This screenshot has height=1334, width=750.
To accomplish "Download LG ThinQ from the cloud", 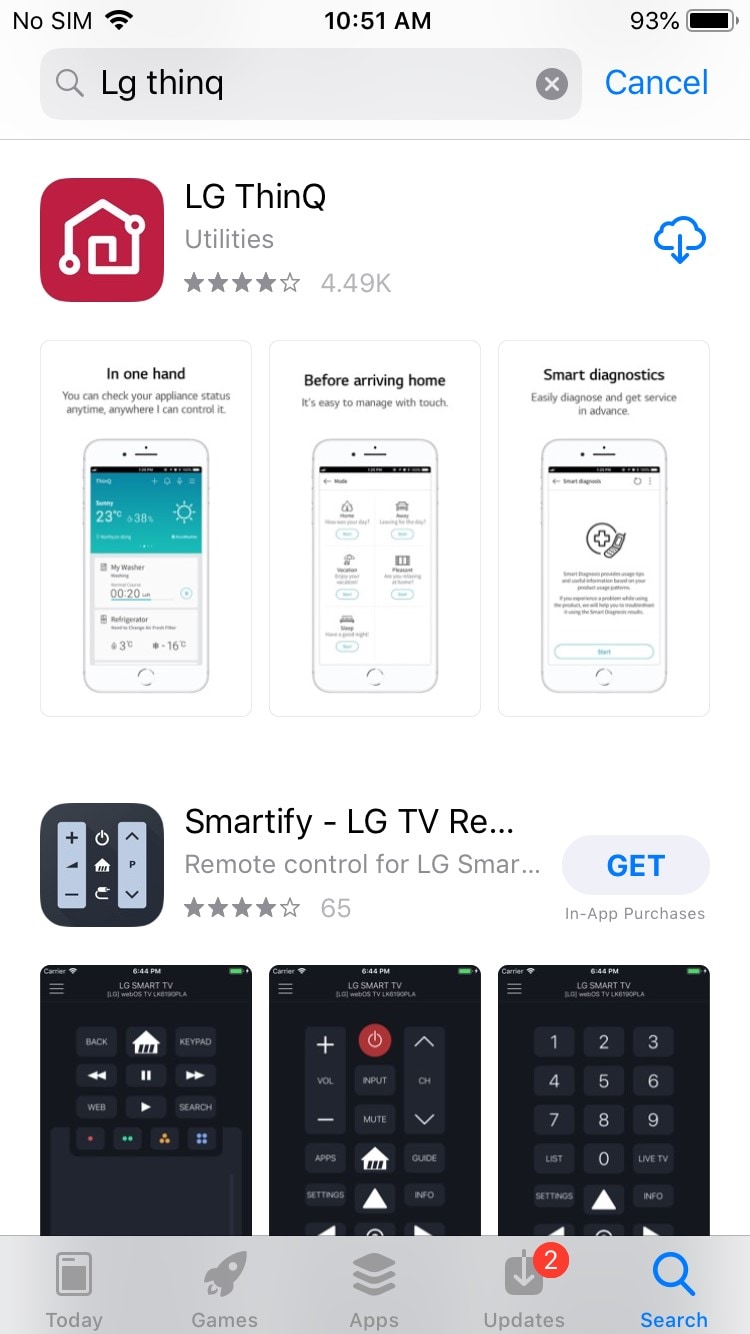I will (x=679, y=241).
